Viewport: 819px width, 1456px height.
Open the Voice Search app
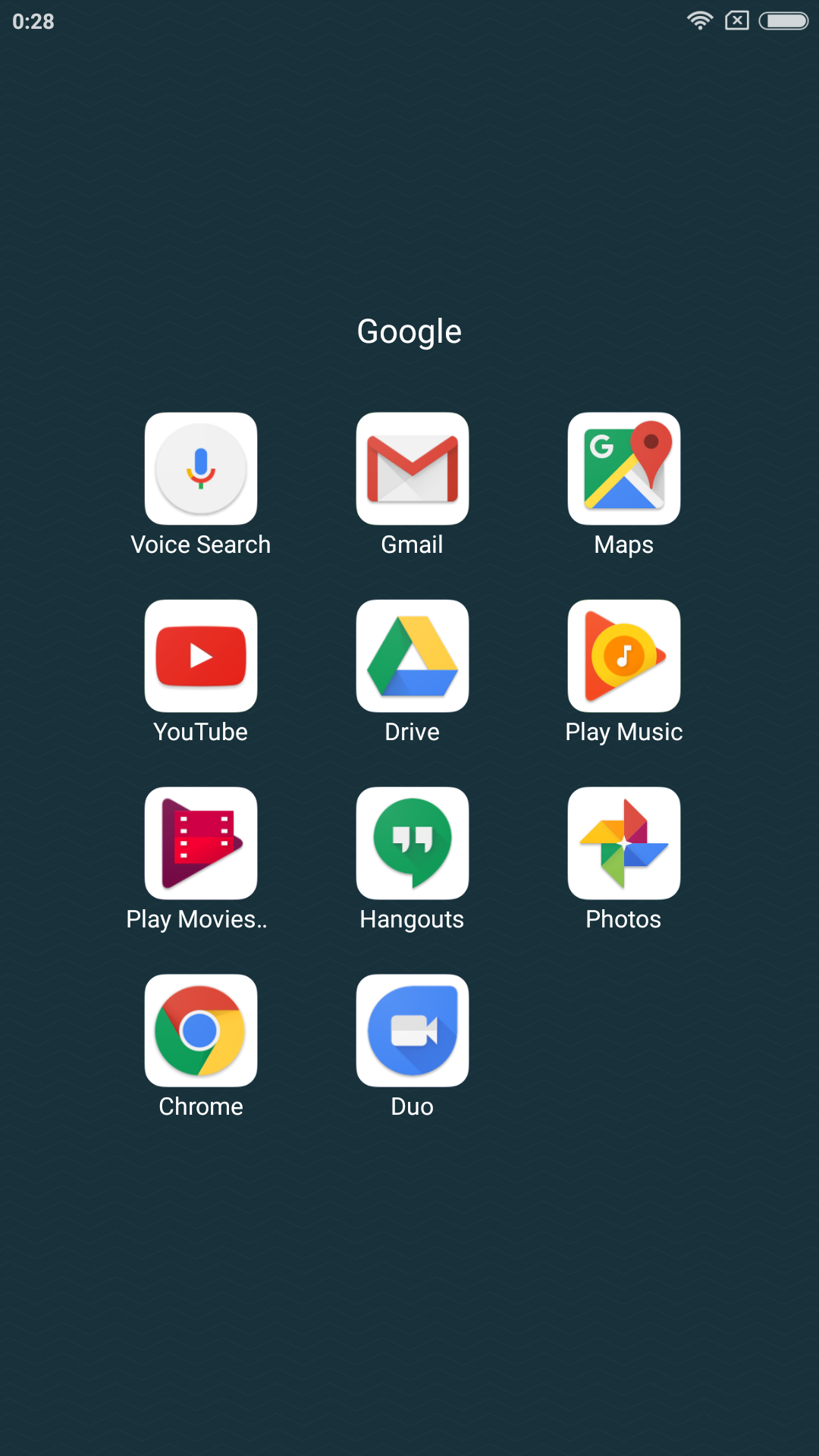(x=201, y=469)
